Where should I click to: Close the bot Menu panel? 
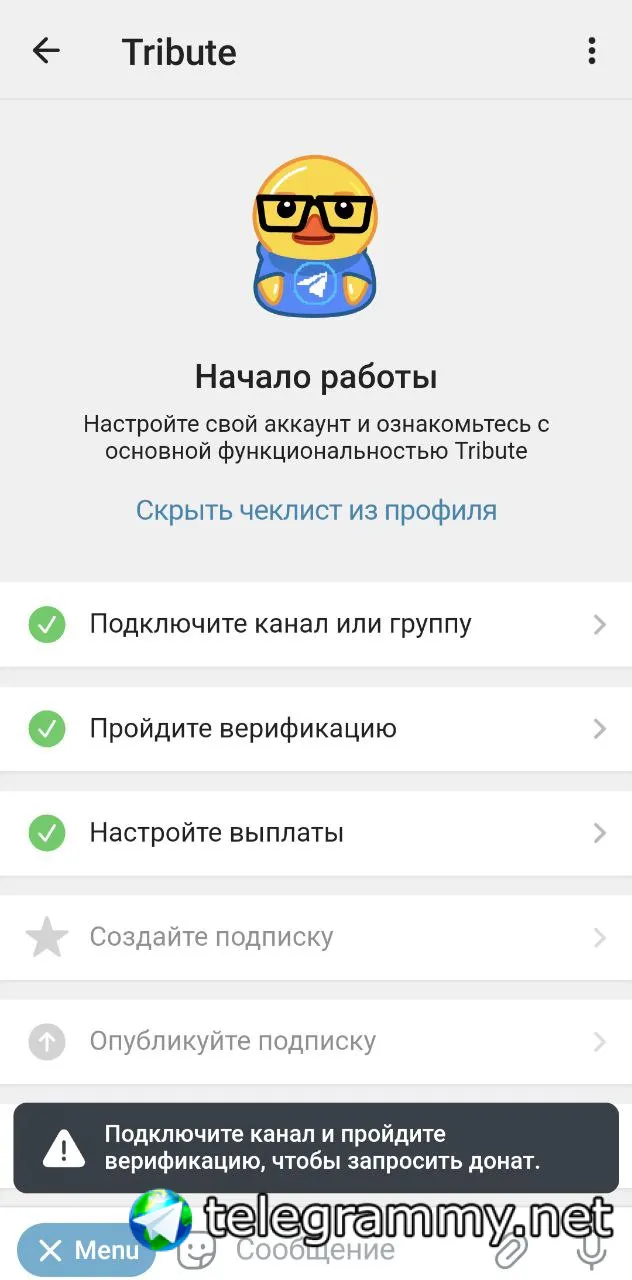click(86, 1250)
